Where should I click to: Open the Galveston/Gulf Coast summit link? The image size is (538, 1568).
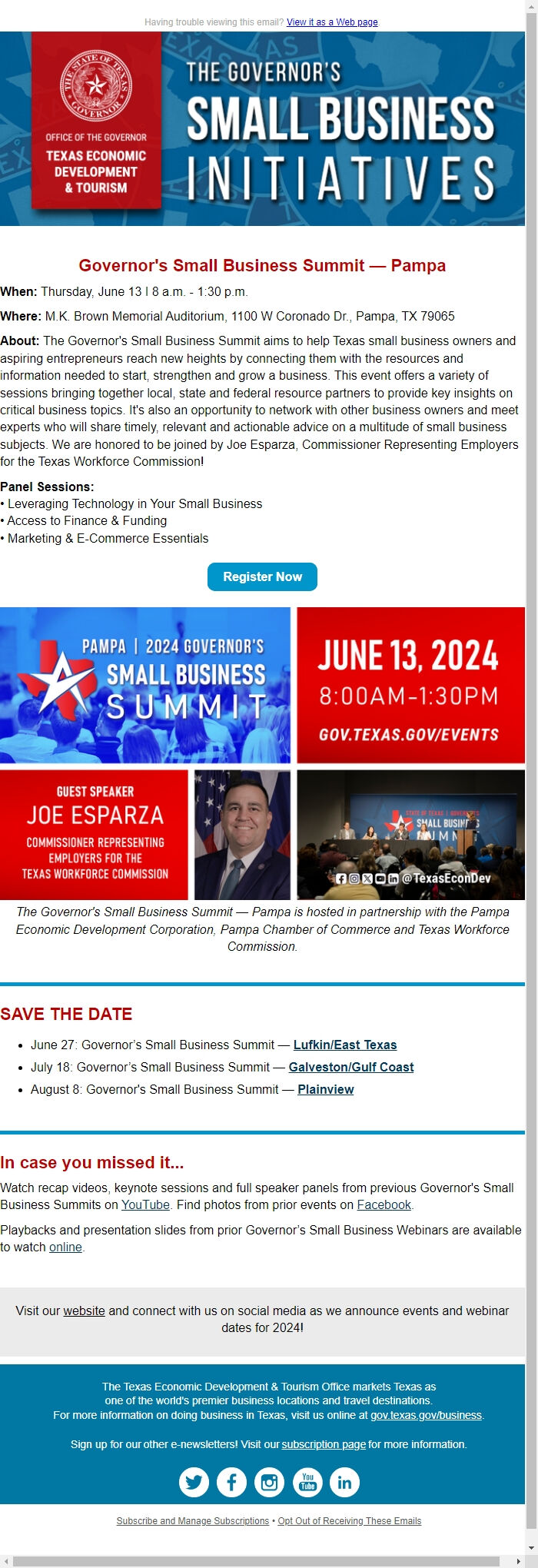pyautogui.click(x=351, y=1067)
